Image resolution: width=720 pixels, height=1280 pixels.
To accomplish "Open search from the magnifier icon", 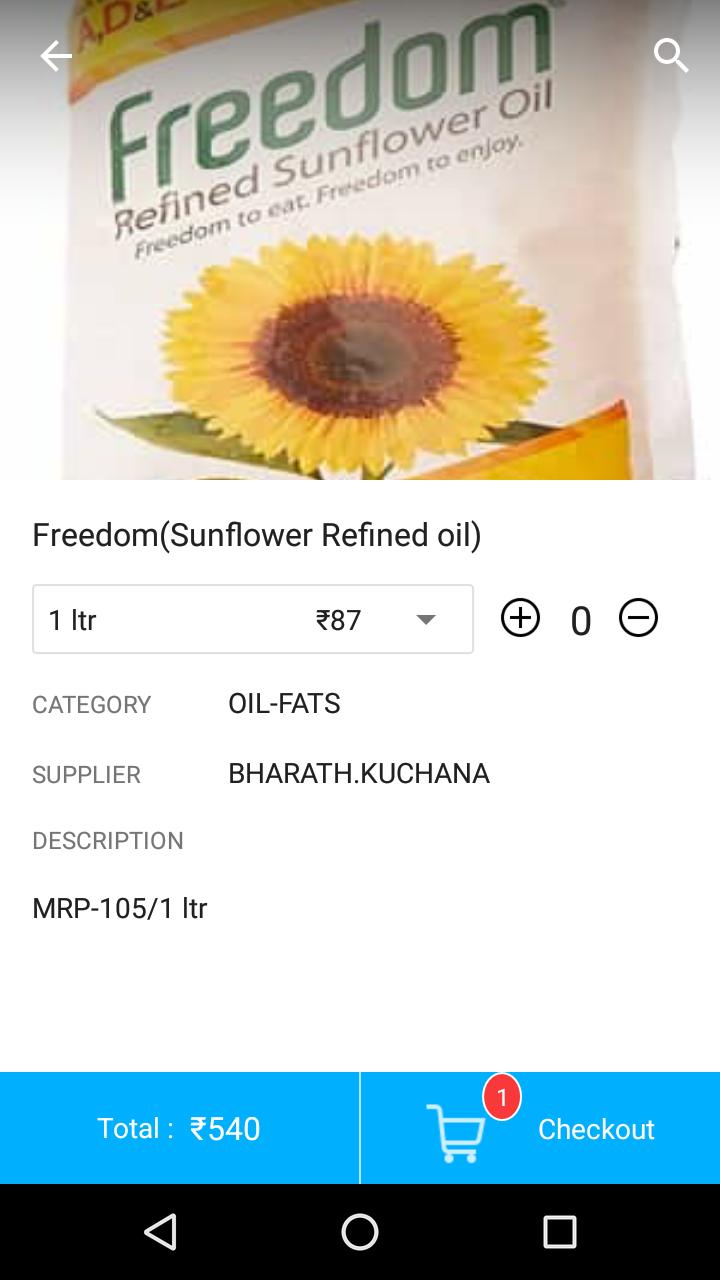I will coord(671,56).
